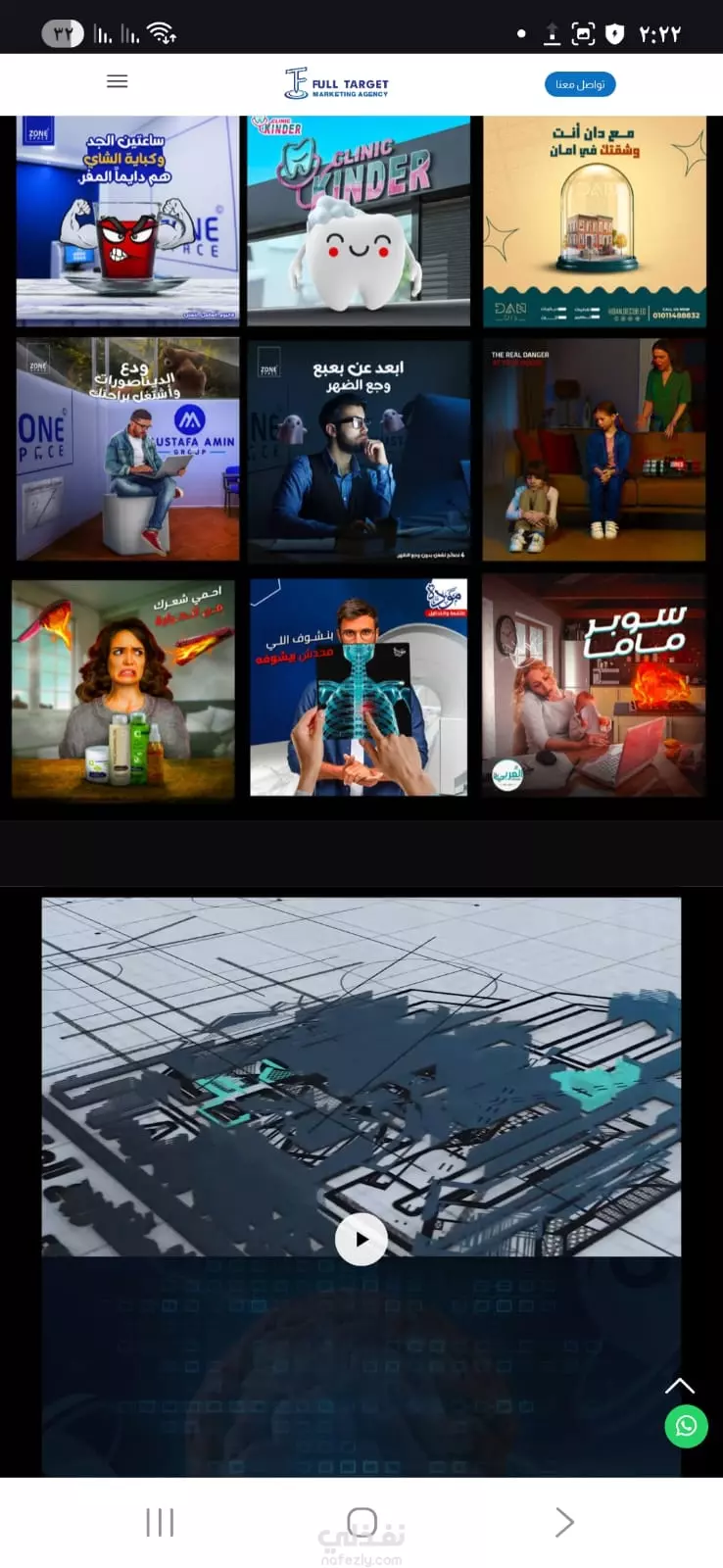Open WhatsApp chat button
This screenshot has width=723, height=1568.
686,1426
